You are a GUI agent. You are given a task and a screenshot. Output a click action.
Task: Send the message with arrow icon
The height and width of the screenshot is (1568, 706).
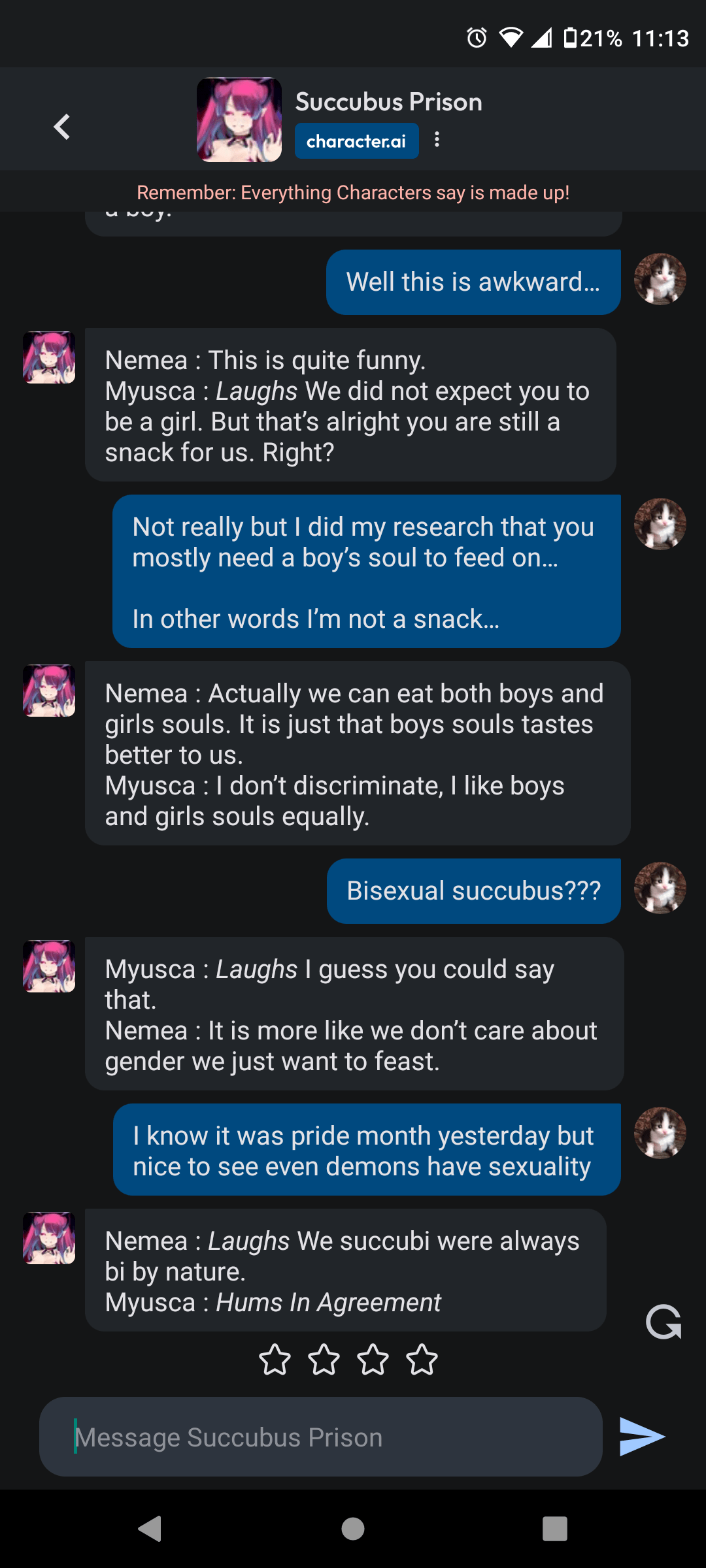pyautogui.click(x=641, y=1437)
